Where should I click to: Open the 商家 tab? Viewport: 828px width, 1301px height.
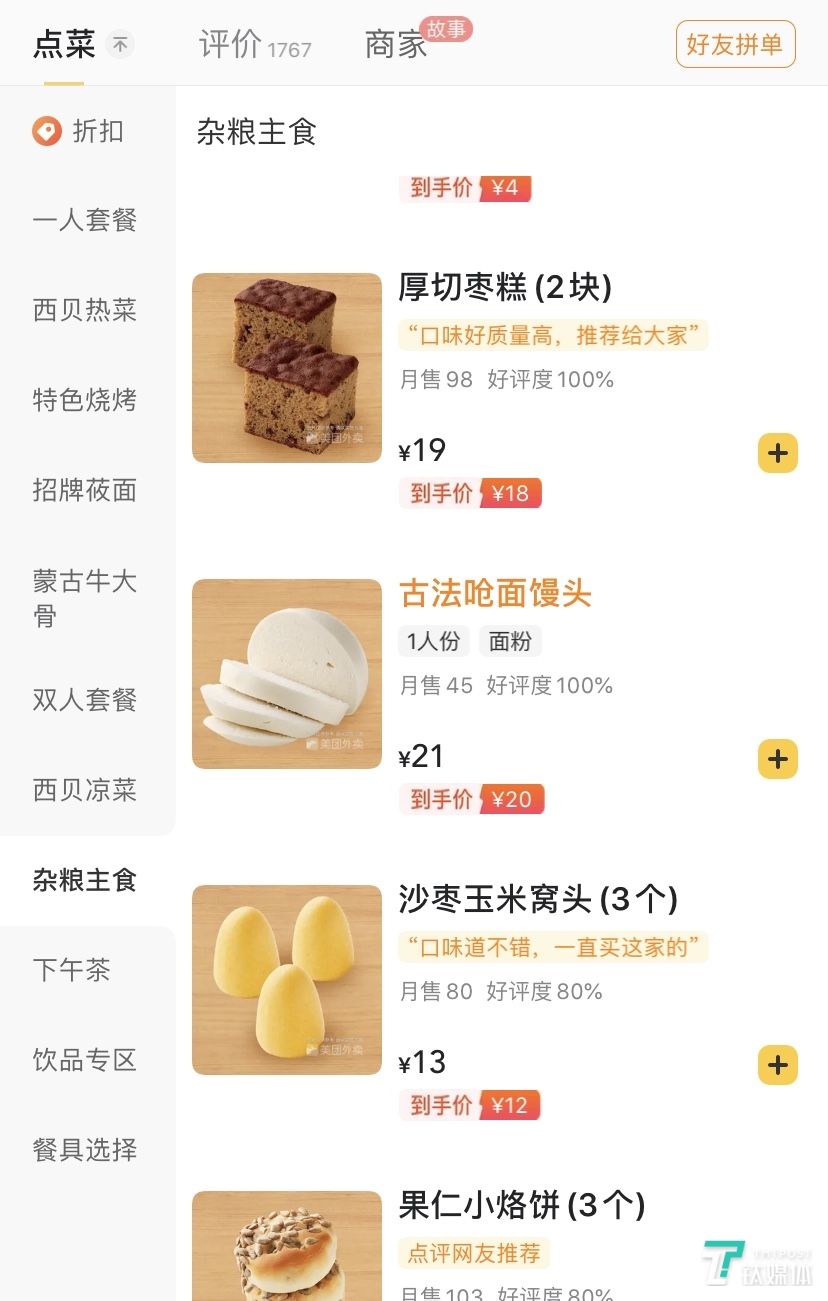pos(396,45)
